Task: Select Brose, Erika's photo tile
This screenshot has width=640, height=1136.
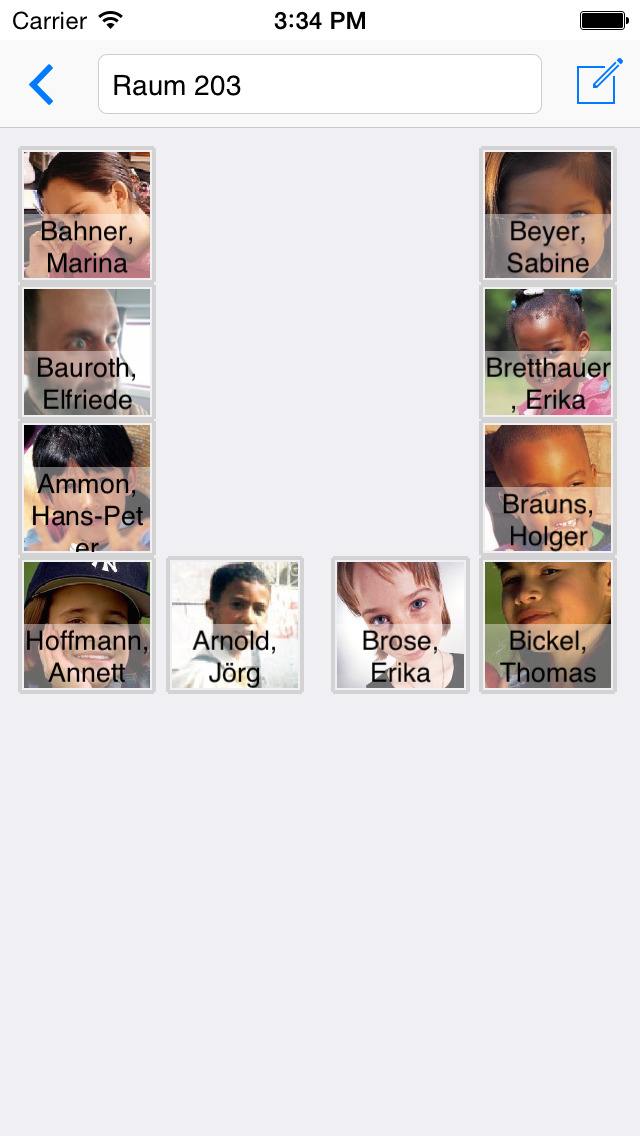Action: pyautogui.click(x=400, y=625)
